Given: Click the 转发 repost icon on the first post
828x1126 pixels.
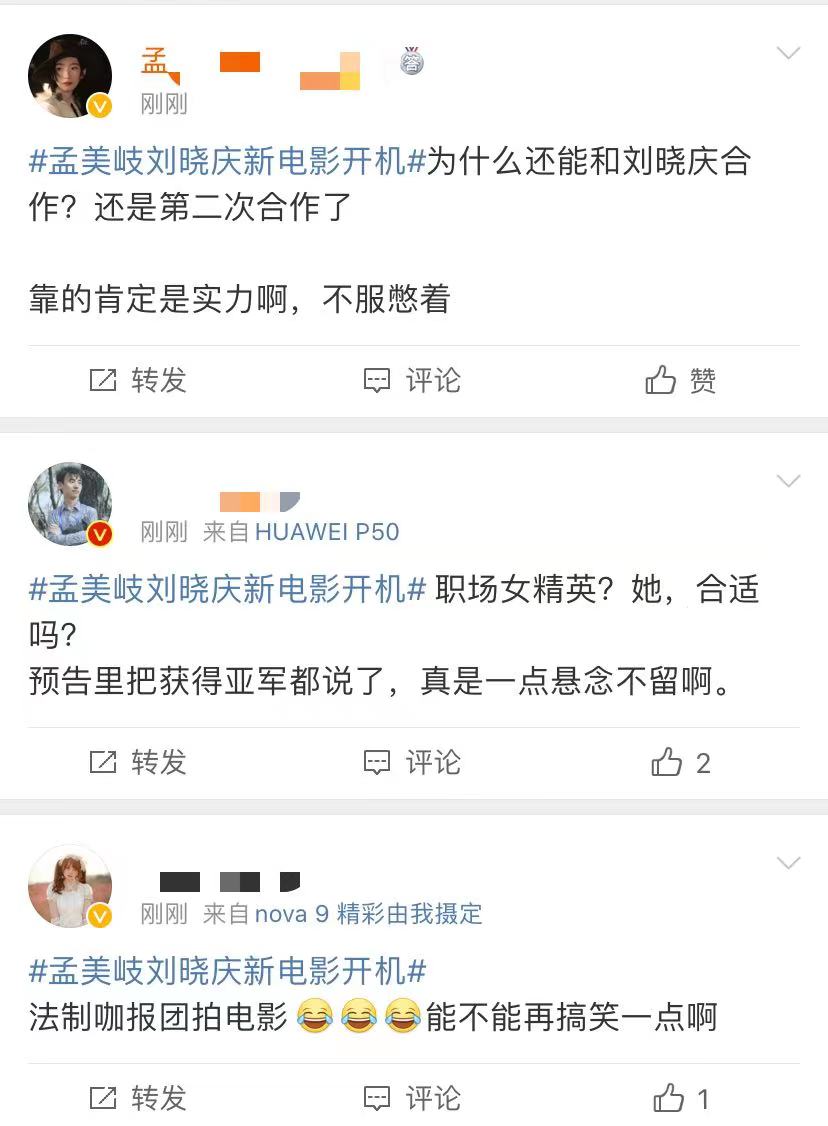Looking at the screenshot, I should coord(102,381).
